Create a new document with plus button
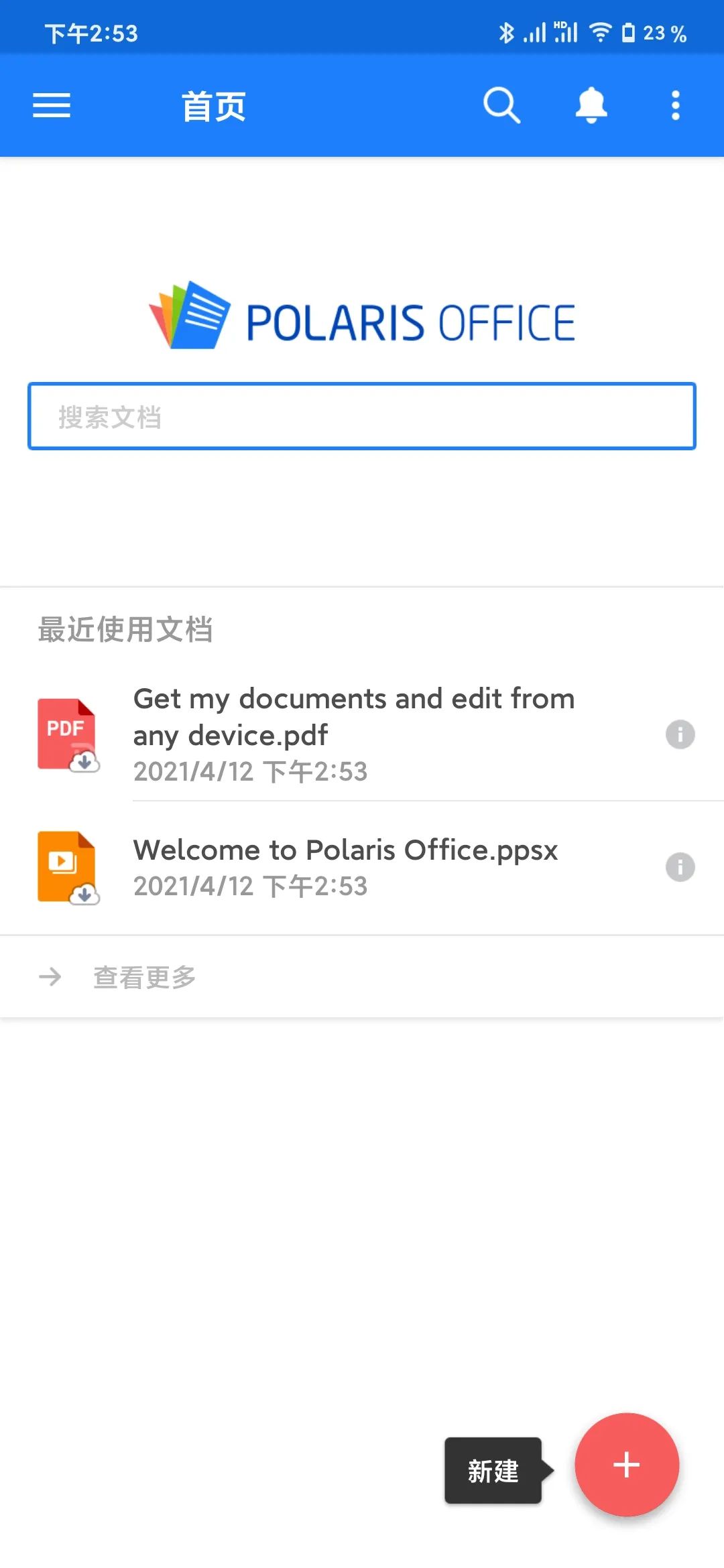 coord(627,1464)
